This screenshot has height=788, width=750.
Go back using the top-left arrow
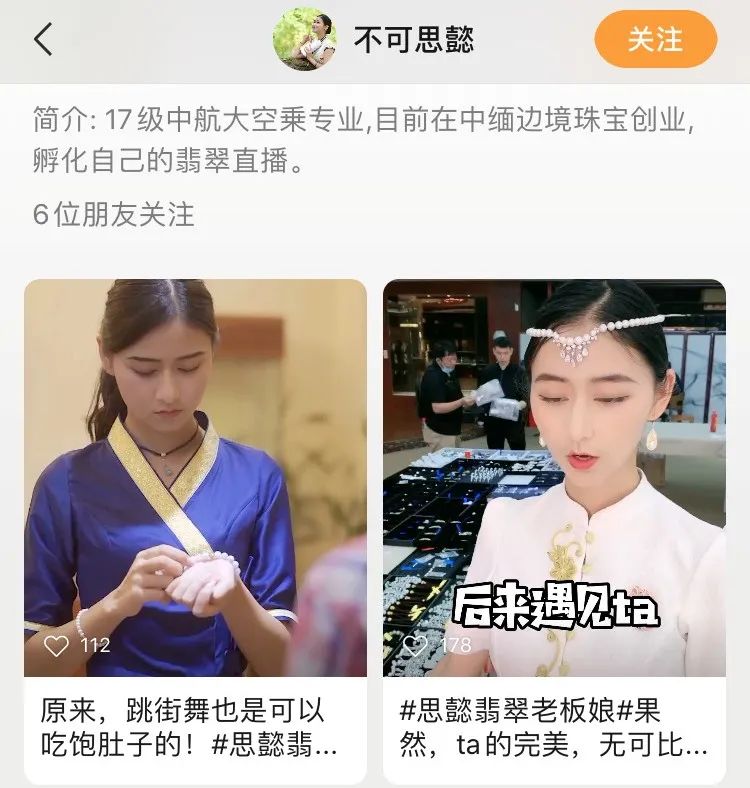coord(43,40)
